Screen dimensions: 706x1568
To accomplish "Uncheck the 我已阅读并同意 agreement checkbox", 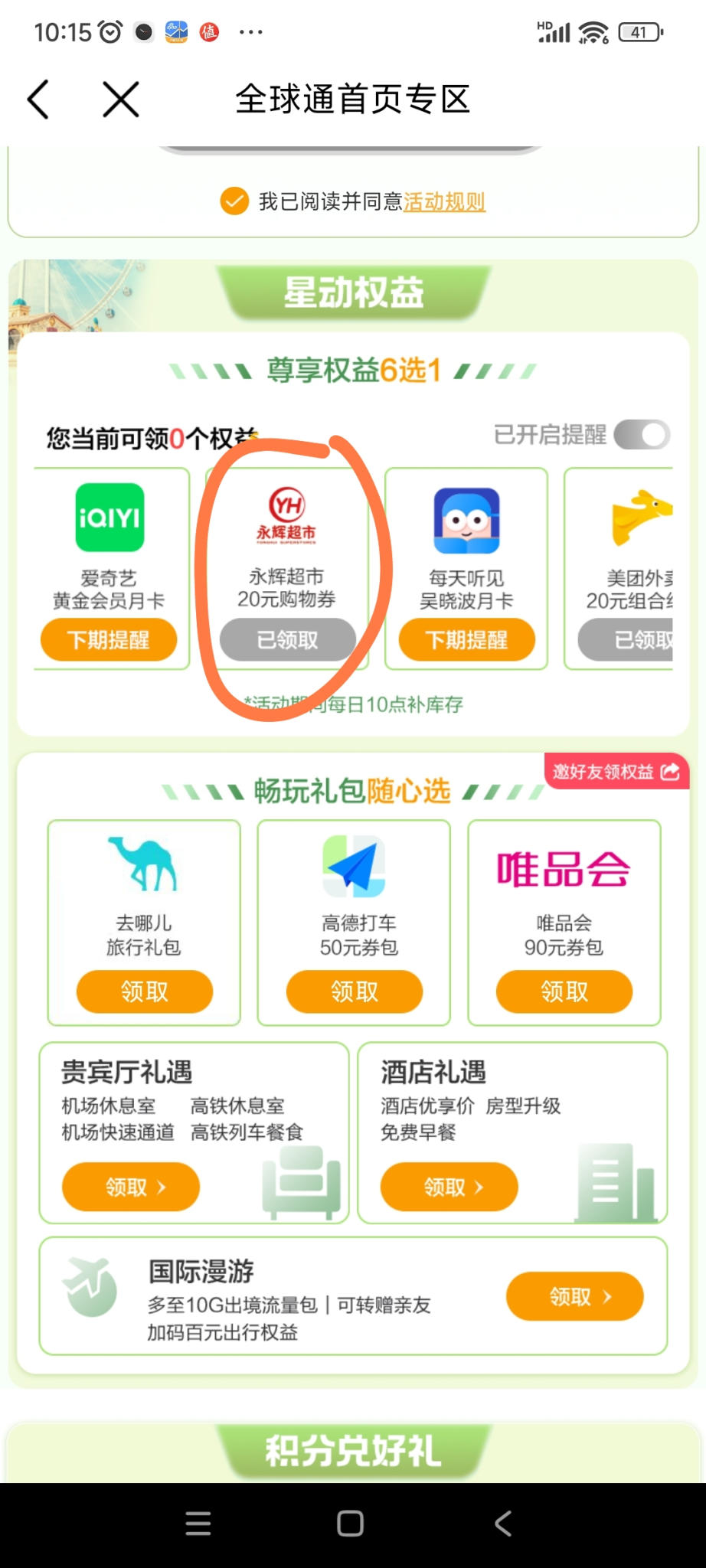I will click(234, 201).
